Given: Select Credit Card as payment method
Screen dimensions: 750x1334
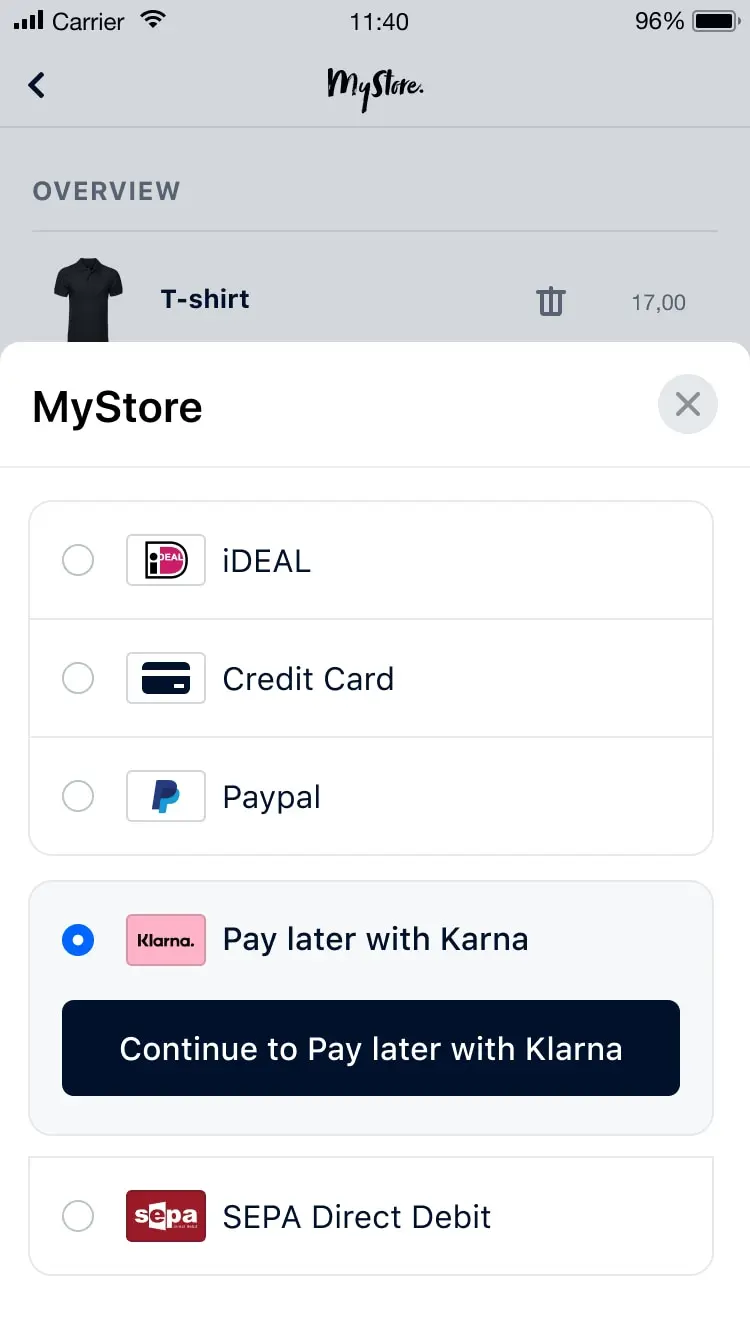Looking at the screenshot, I should [78, 678].
